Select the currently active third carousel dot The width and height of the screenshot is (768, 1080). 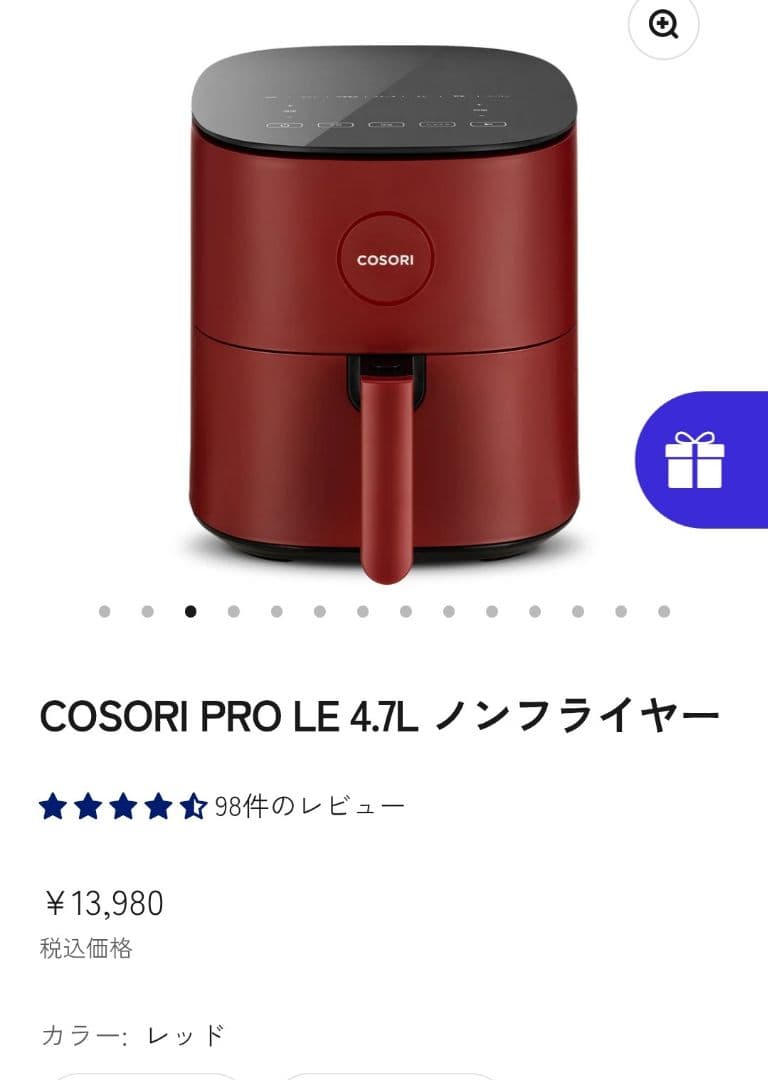tap(192, 609)
